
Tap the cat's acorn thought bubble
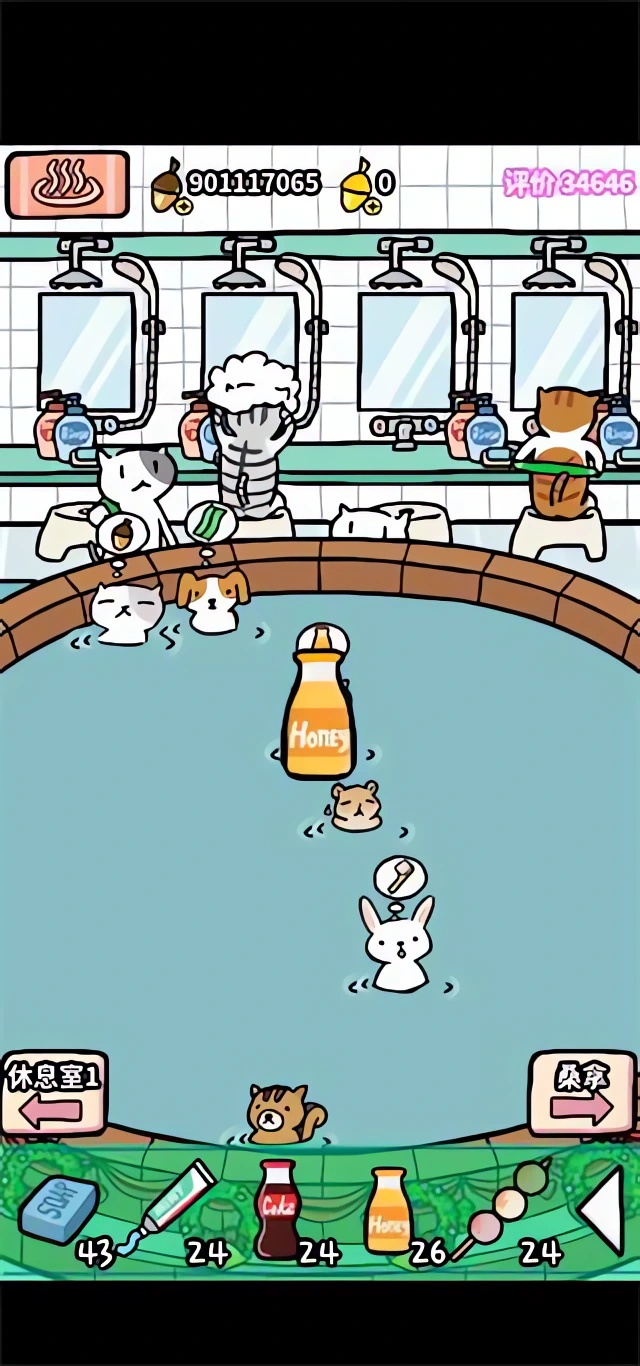(122, 535)
